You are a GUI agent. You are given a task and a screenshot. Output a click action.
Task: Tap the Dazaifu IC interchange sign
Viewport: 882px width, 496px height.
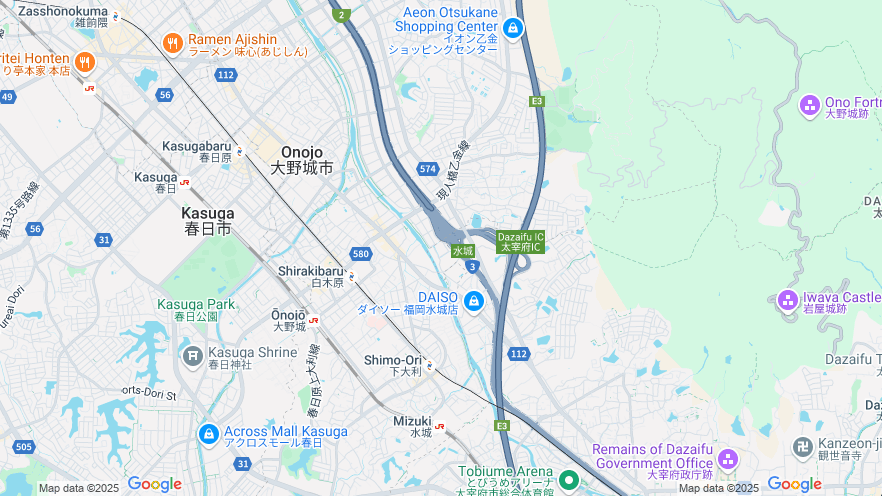coord(520,241)
